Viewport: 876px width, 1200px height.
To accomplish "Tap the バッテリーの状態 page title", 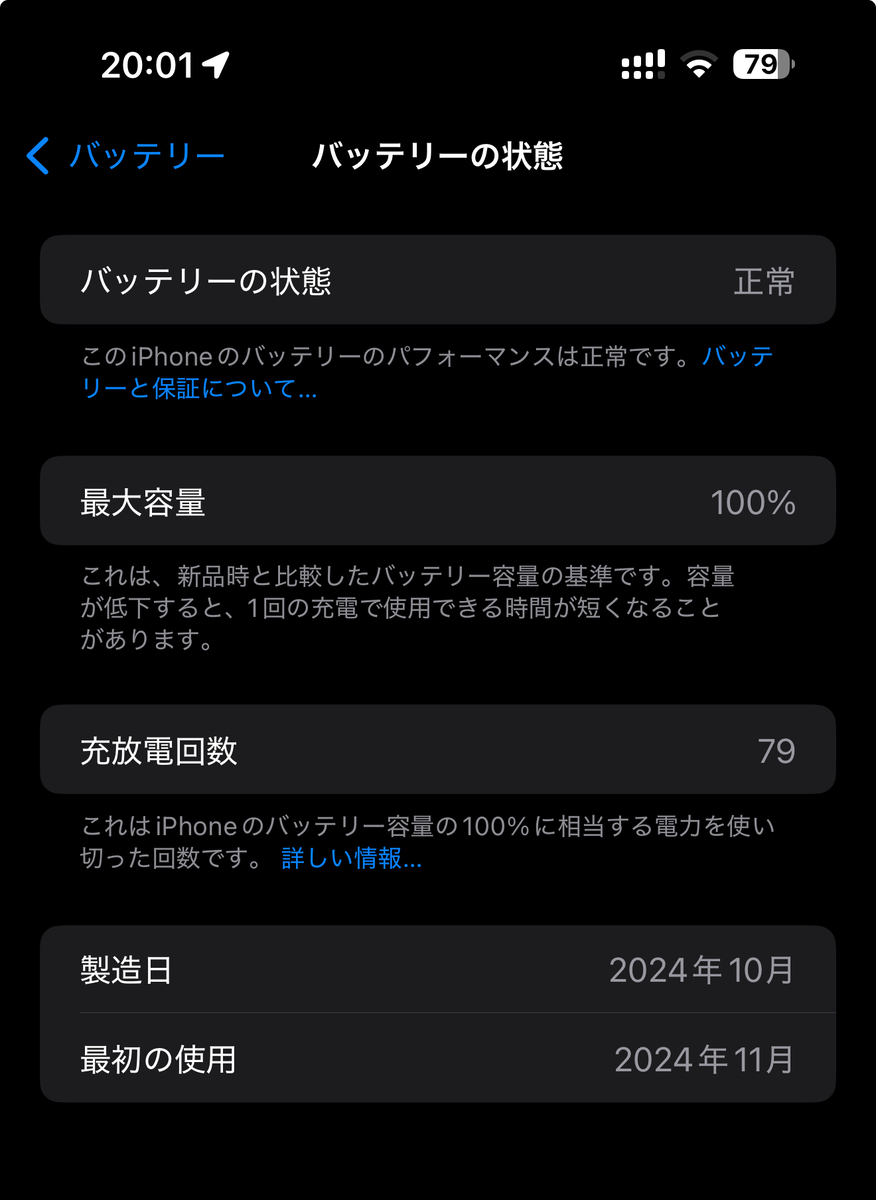I will (438, 157).
